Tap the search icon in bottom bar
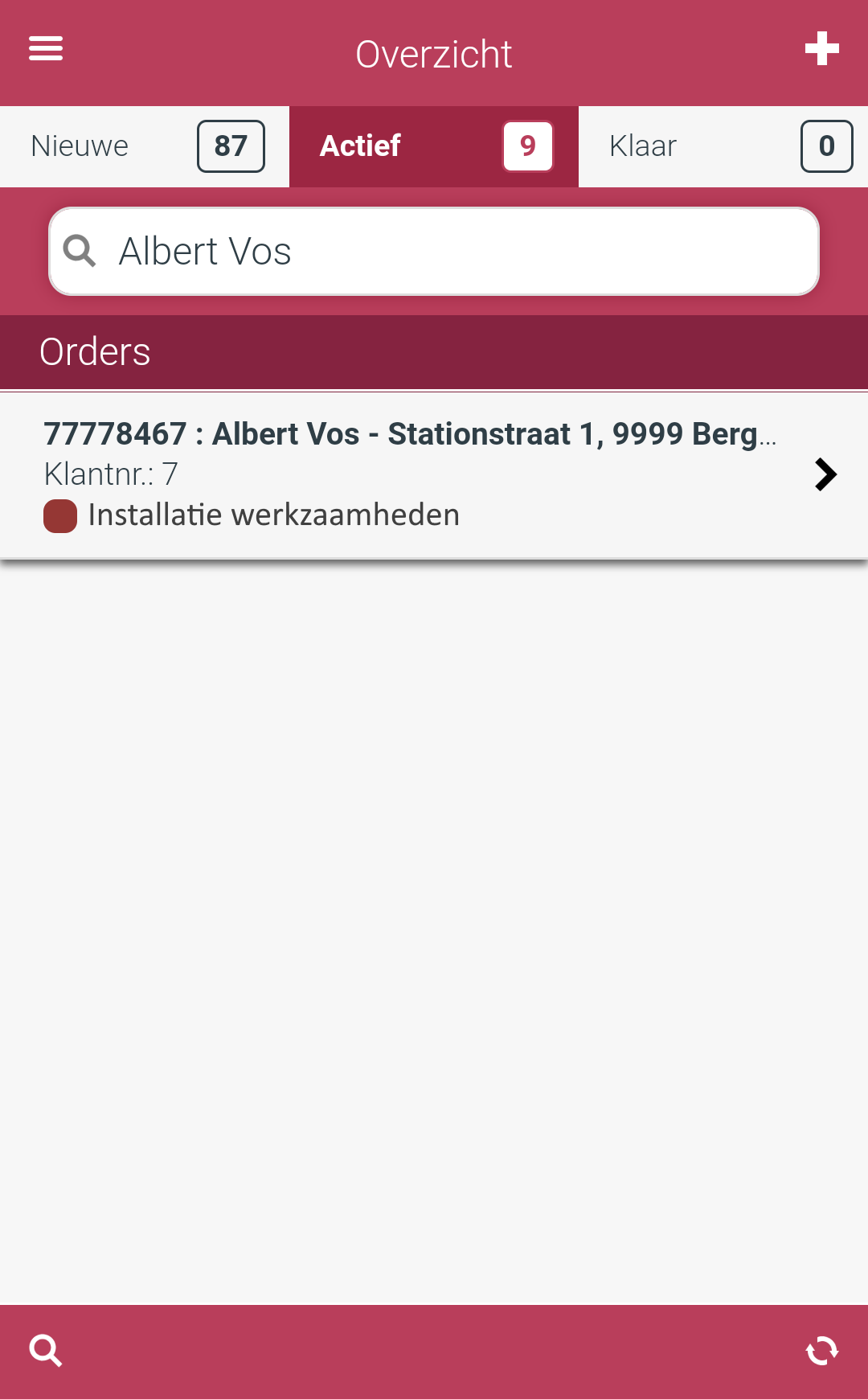 [46, 1351]
